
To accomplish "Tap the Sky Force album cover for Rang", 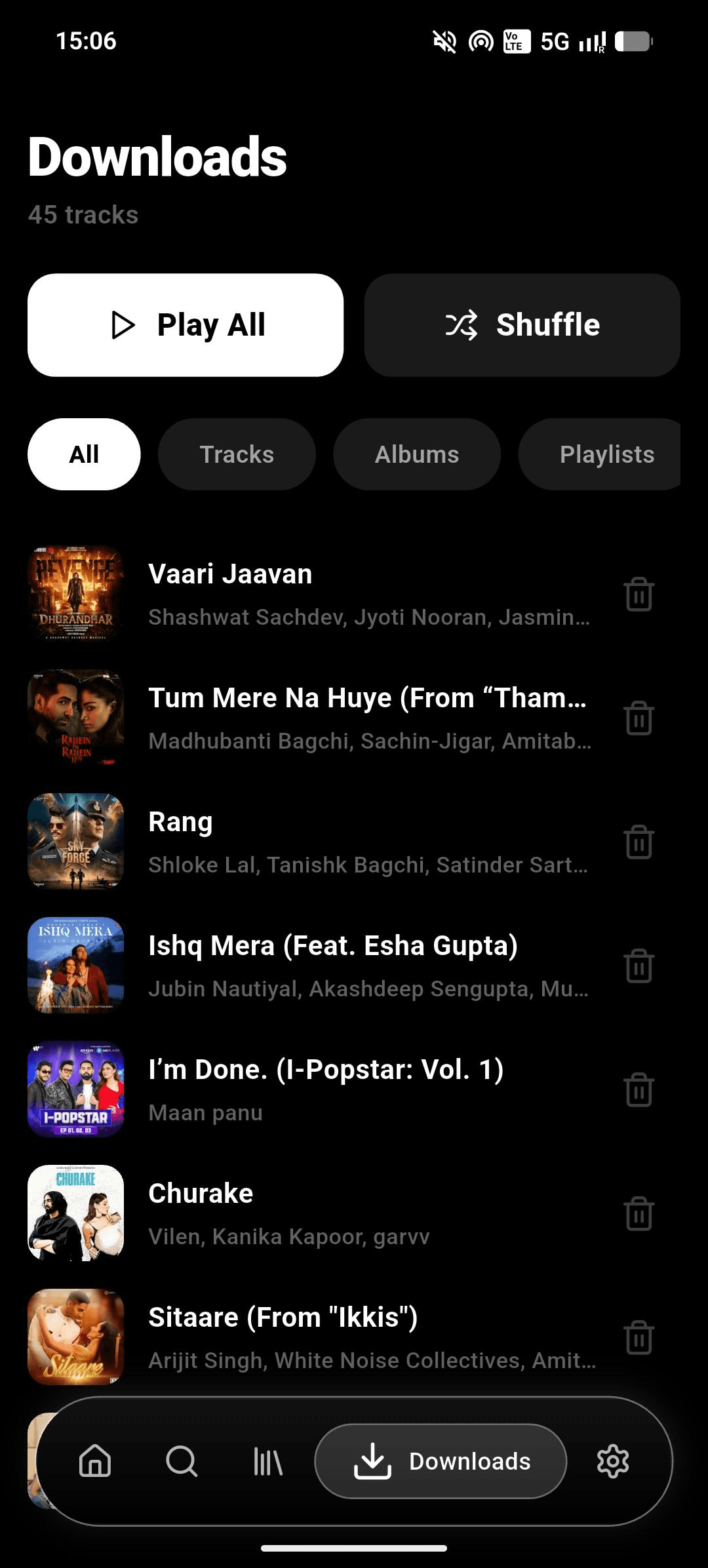I will coord(75,842).
